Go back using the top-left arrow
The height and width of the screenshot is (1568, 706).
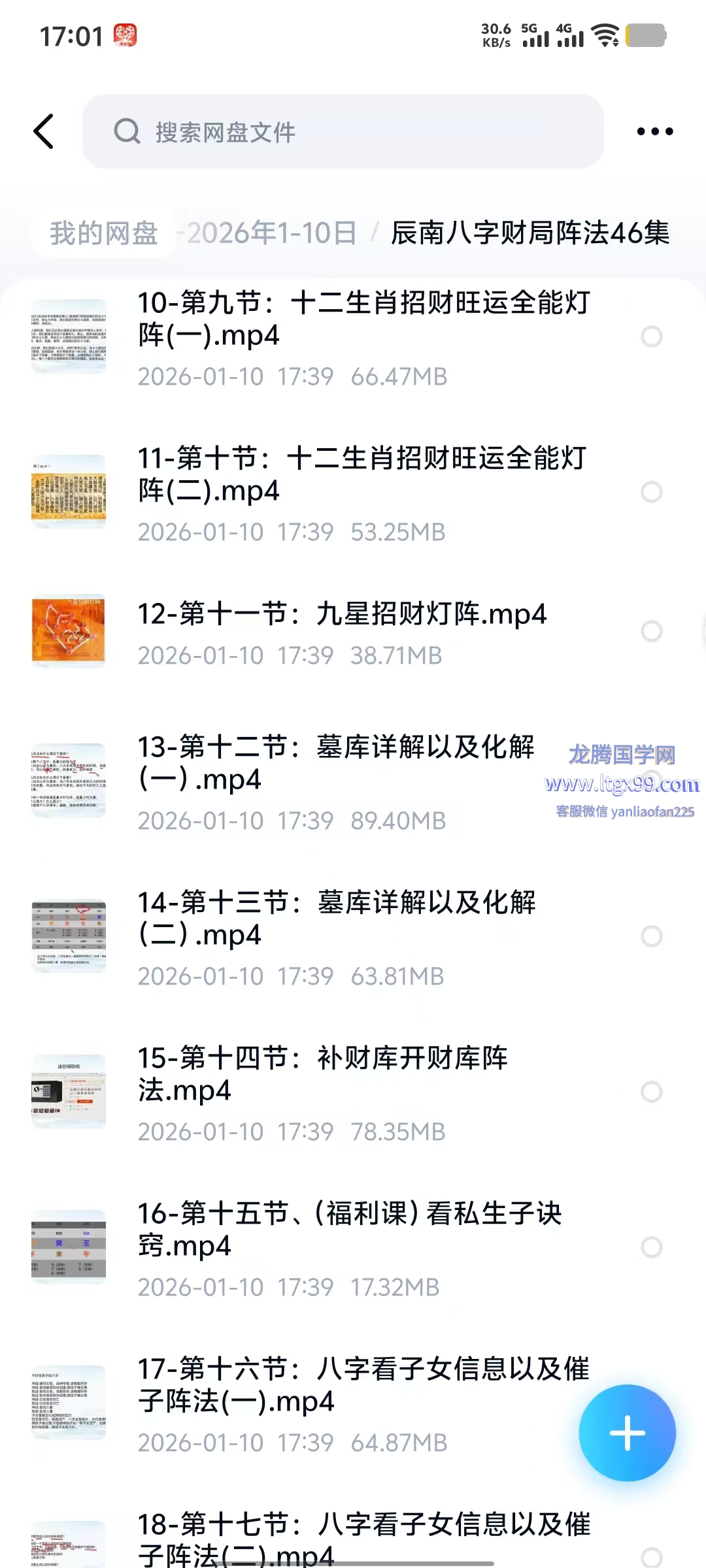point(44,131)
